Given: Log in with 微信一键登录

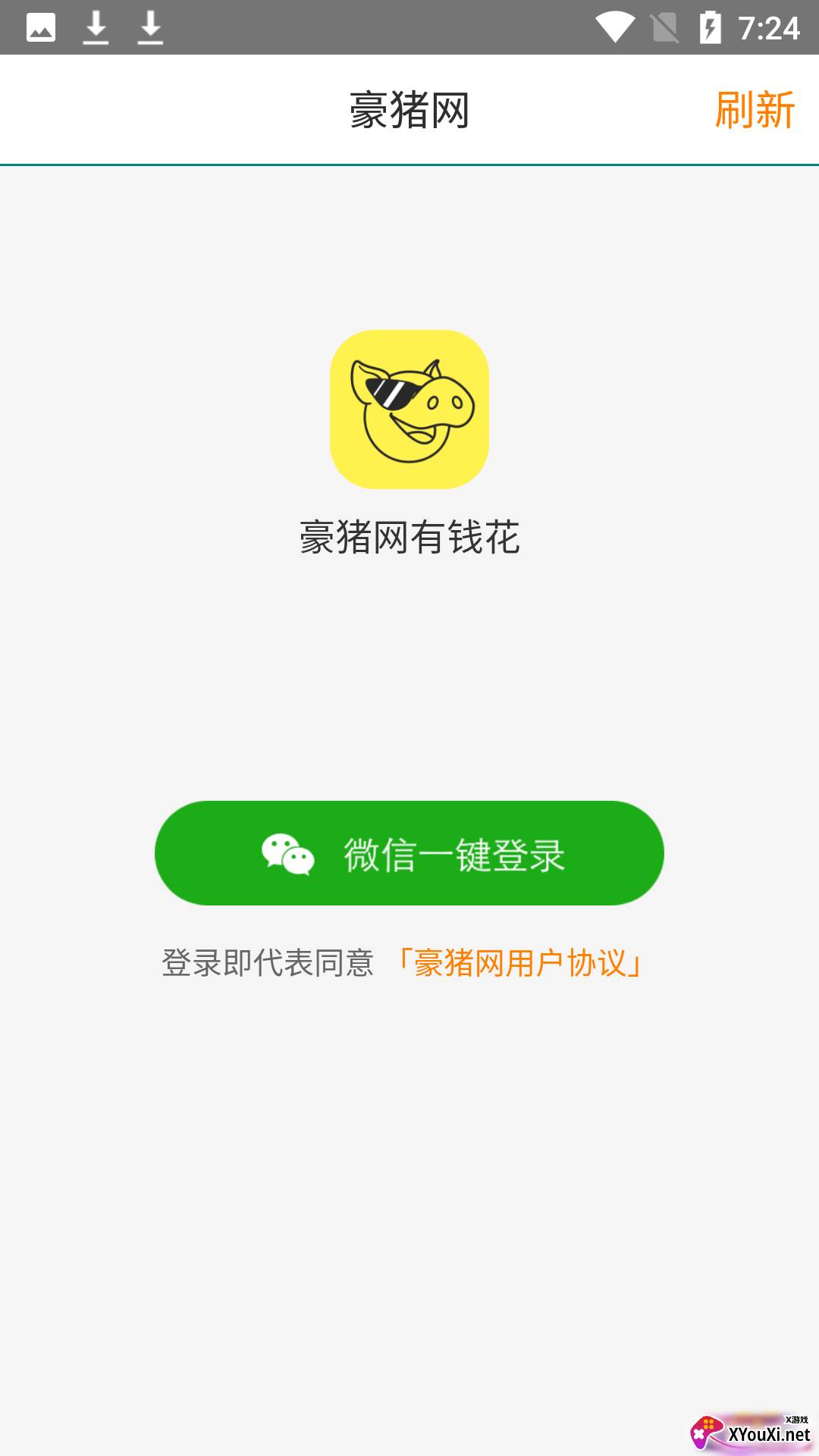Looking at the screenshot, I should [409, 853].
